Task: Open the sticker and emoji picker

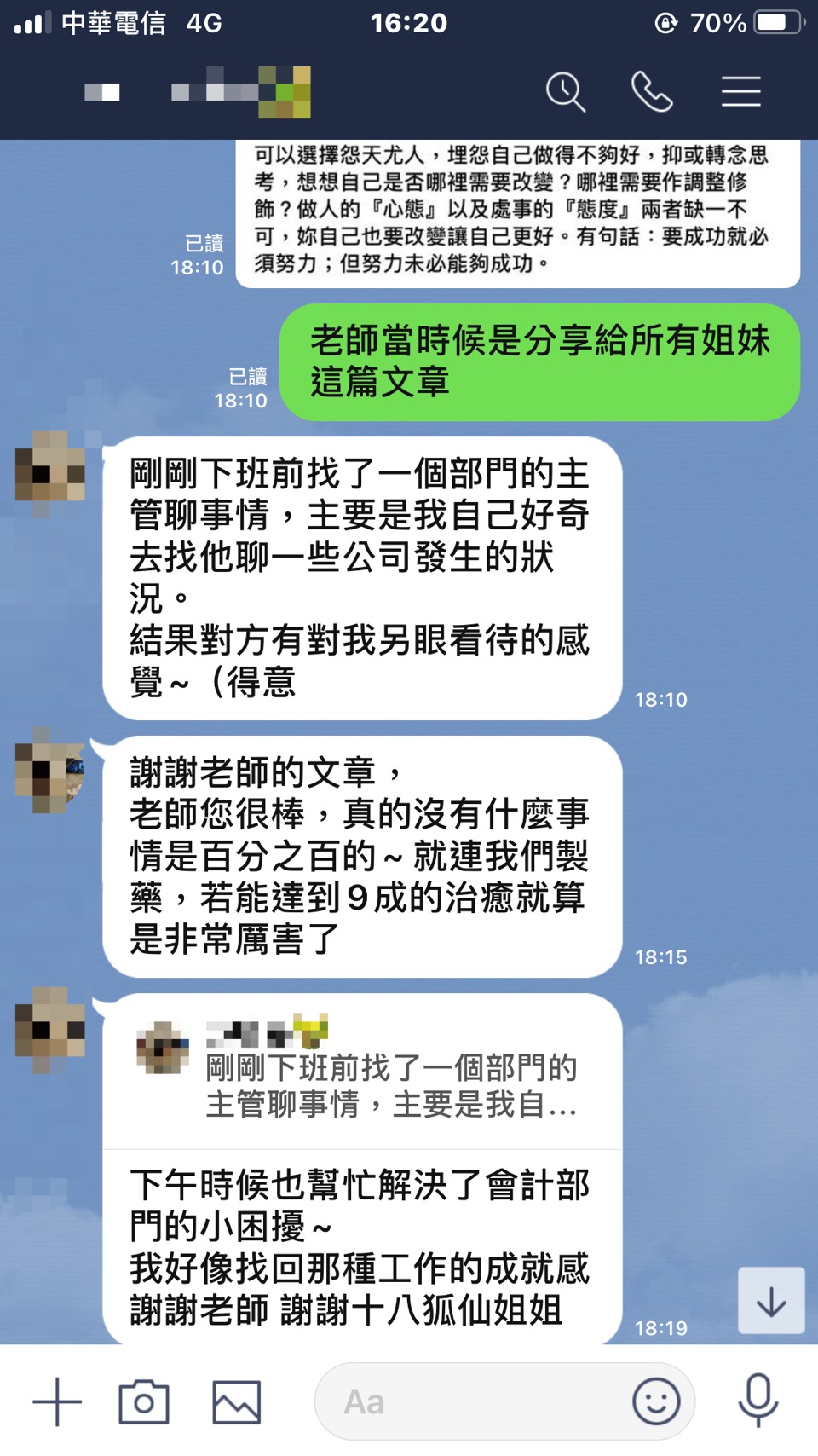Action: pyautogui.click(x=656, y=1401)
